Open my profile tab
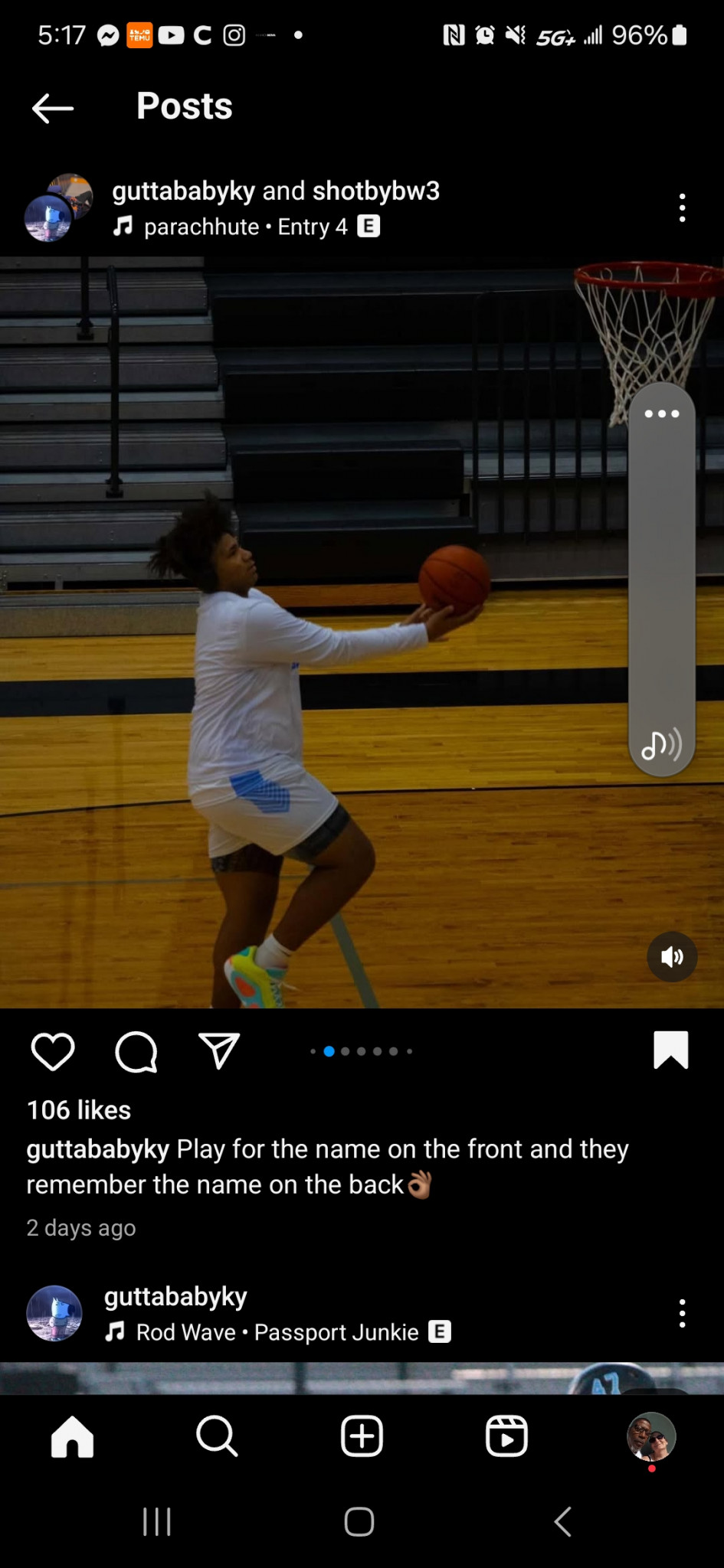This screenshot has width=724, height=1568. (x=651, y=1436)
